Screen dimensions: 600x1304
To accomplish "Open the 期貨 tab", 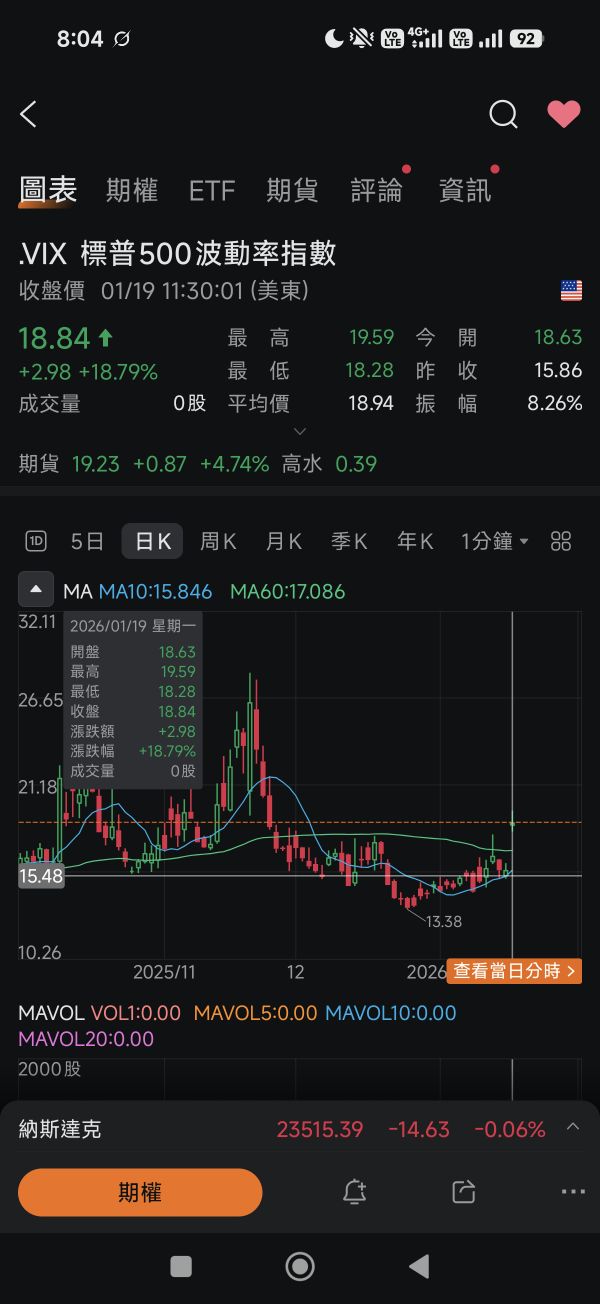I will (x=292, y=191).
